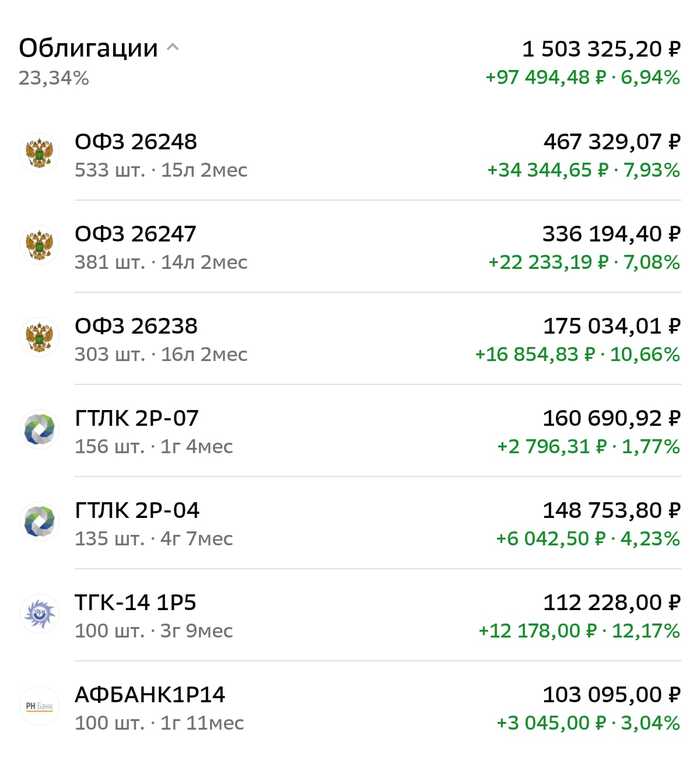Select the ОФЗ 26238 bond row

(350, 339)
